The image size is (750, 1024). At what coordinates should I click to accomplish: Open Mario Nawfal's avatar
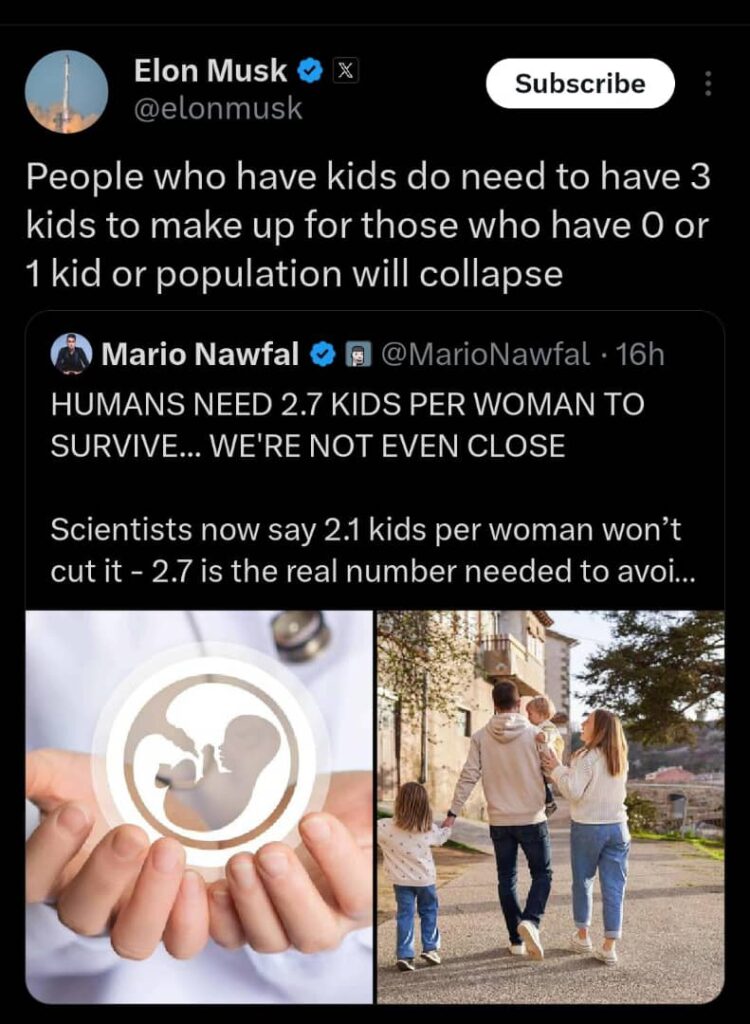[71, 354]
